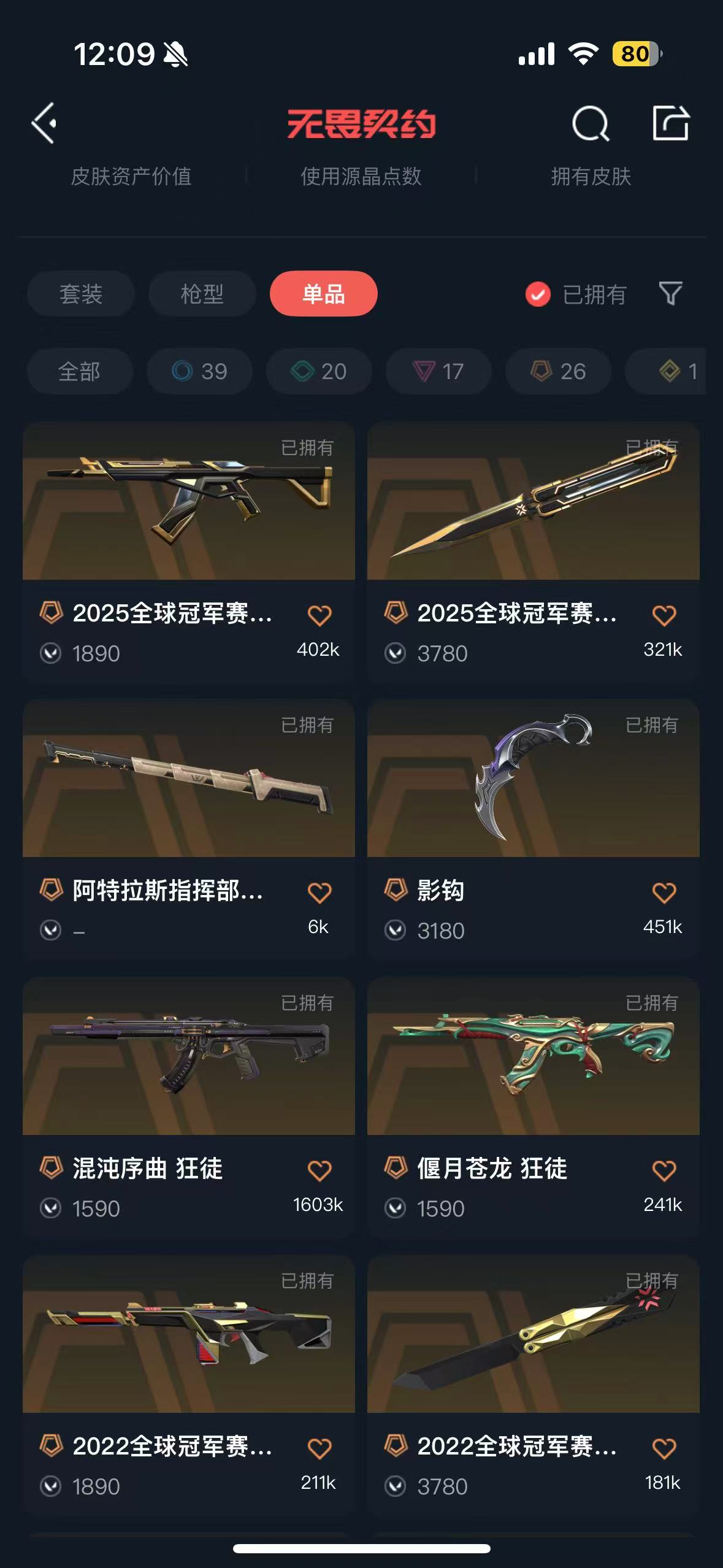Filter by the orange tier with 26
This screenshot has width=723, height=1568.
558,371
